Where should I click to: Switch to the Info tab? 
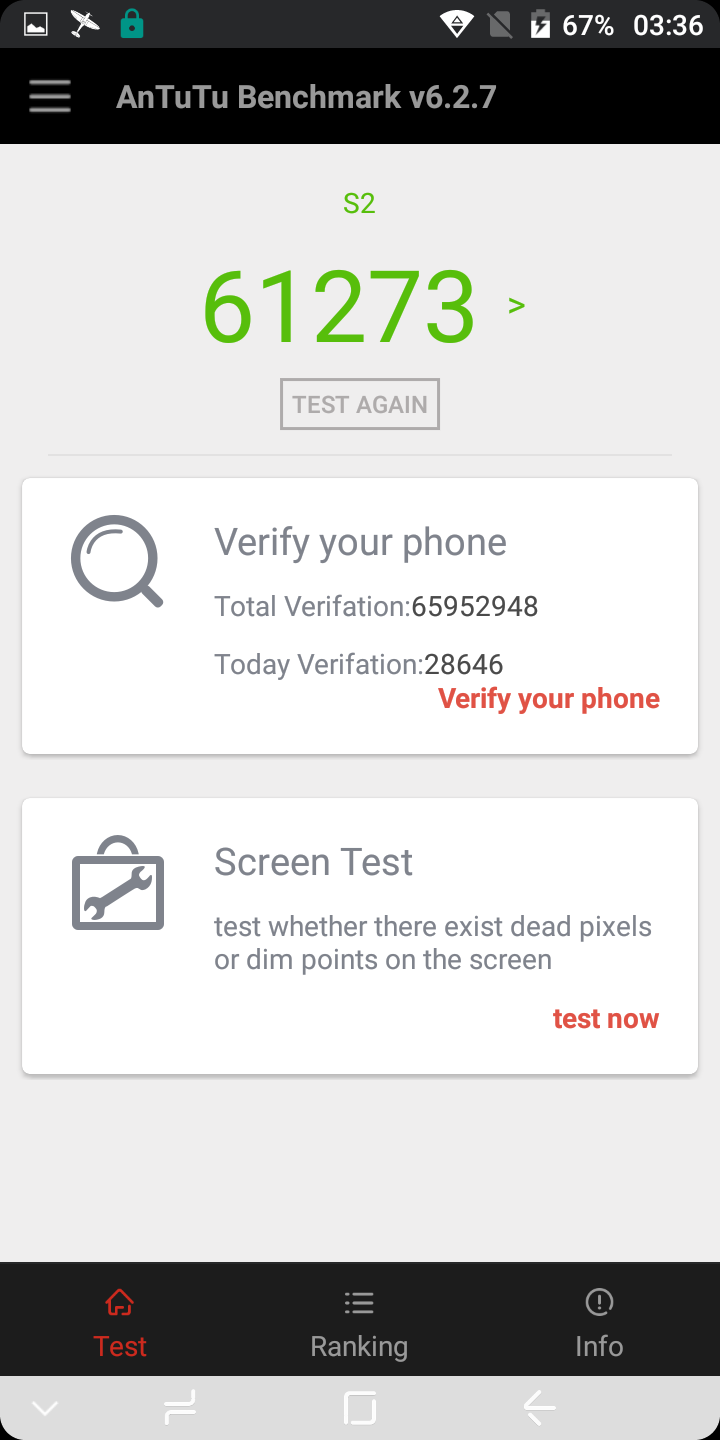coord(599,1323)
